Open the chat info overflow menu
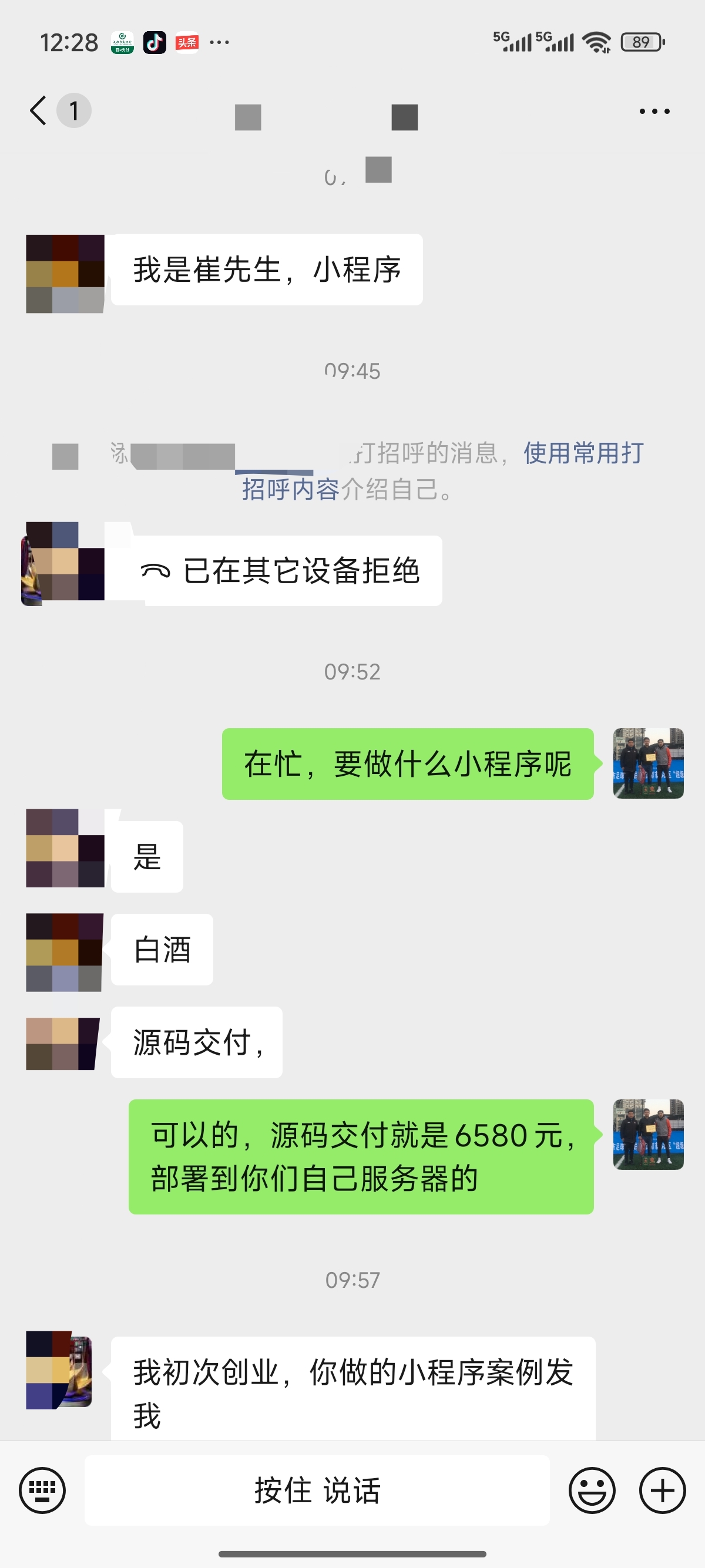 tap(654, 112)
